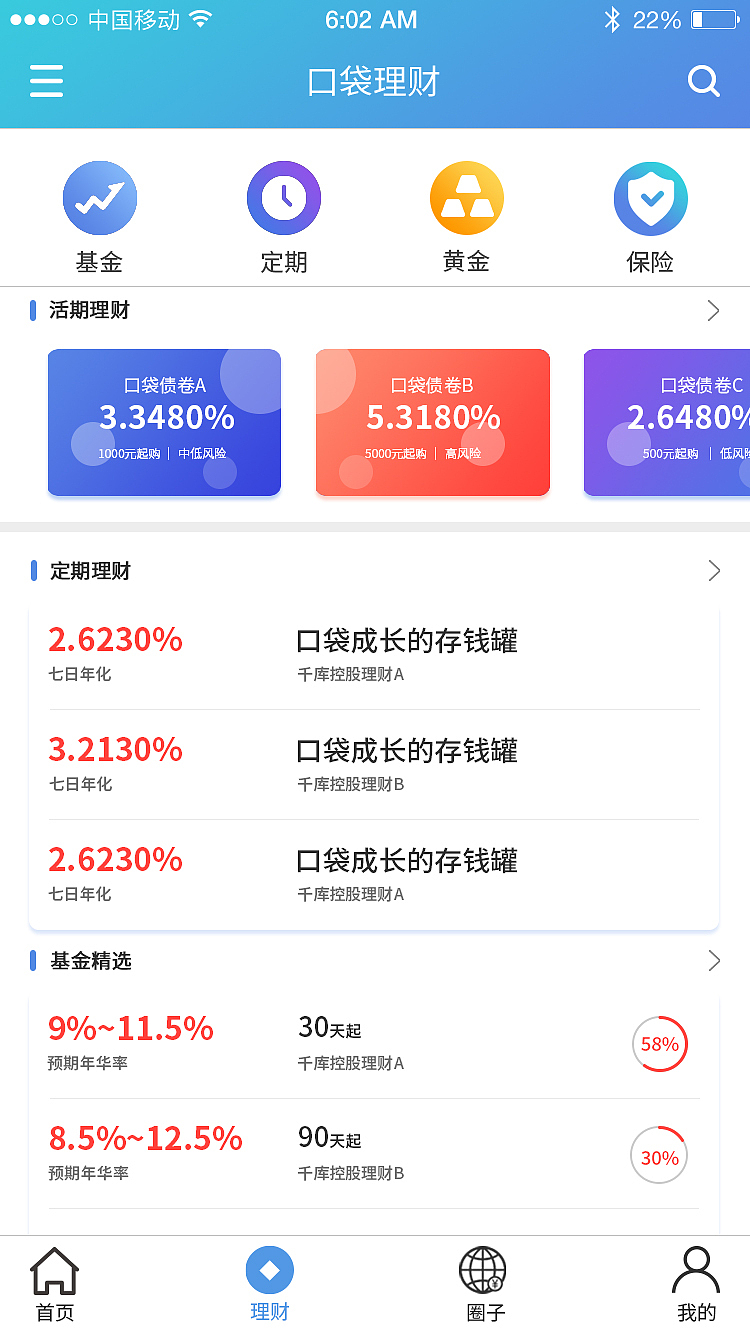
Task: Select the 理财 diamond icon
Action: [x=269, y=1268]
